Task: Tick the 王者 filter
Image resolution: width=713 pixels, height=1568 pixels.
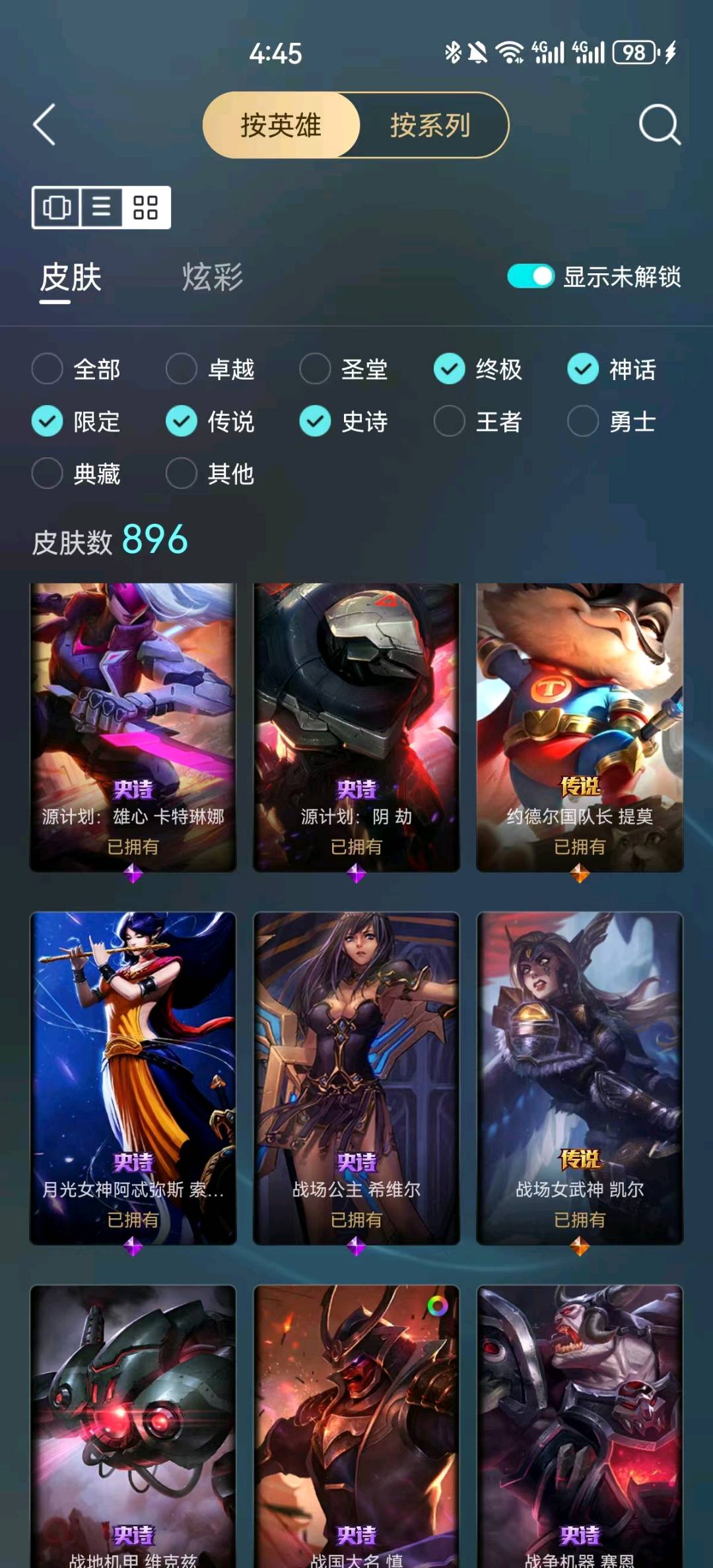Action: (450, 421)
